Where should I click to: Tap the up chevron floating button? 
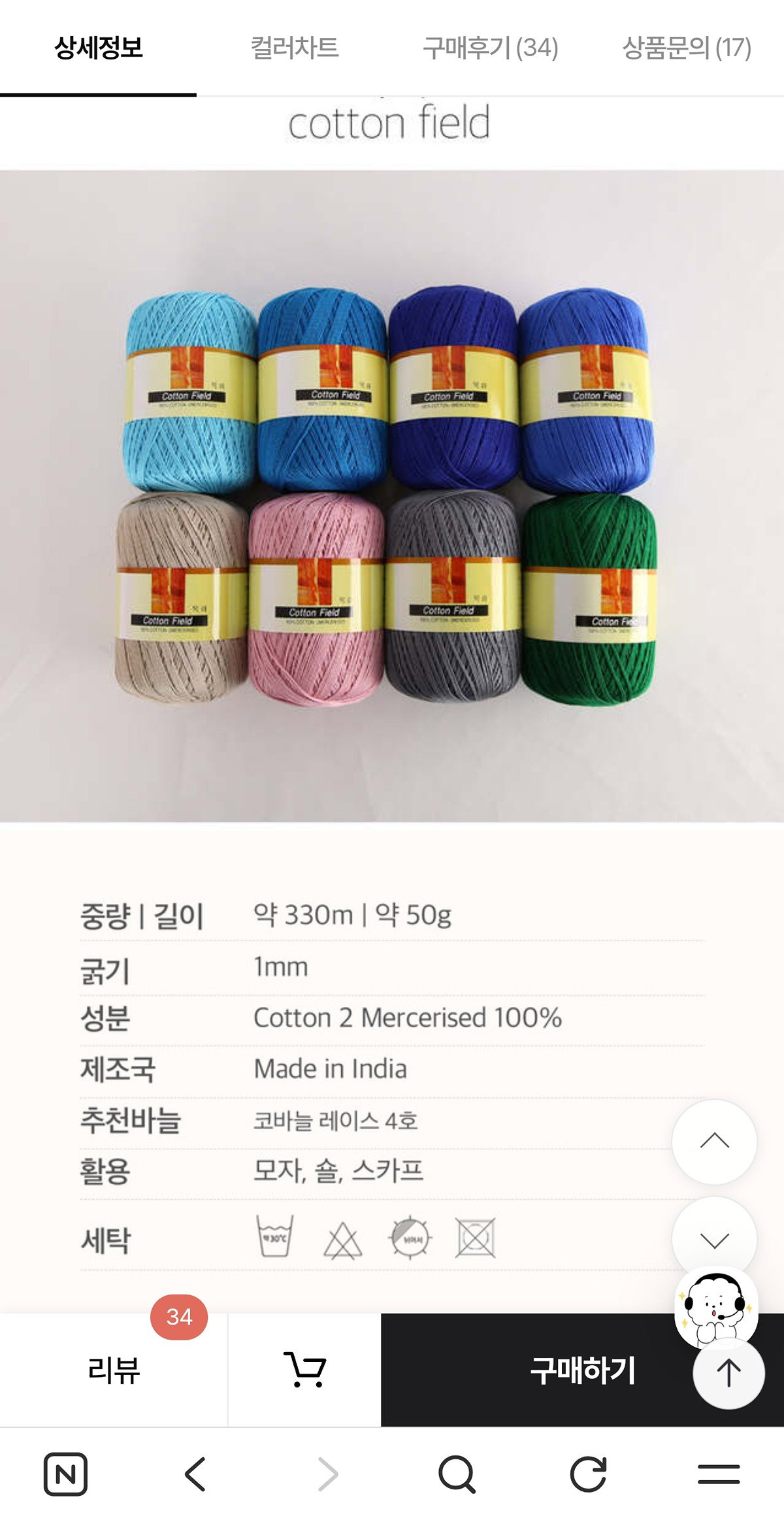click(715, 1142)
